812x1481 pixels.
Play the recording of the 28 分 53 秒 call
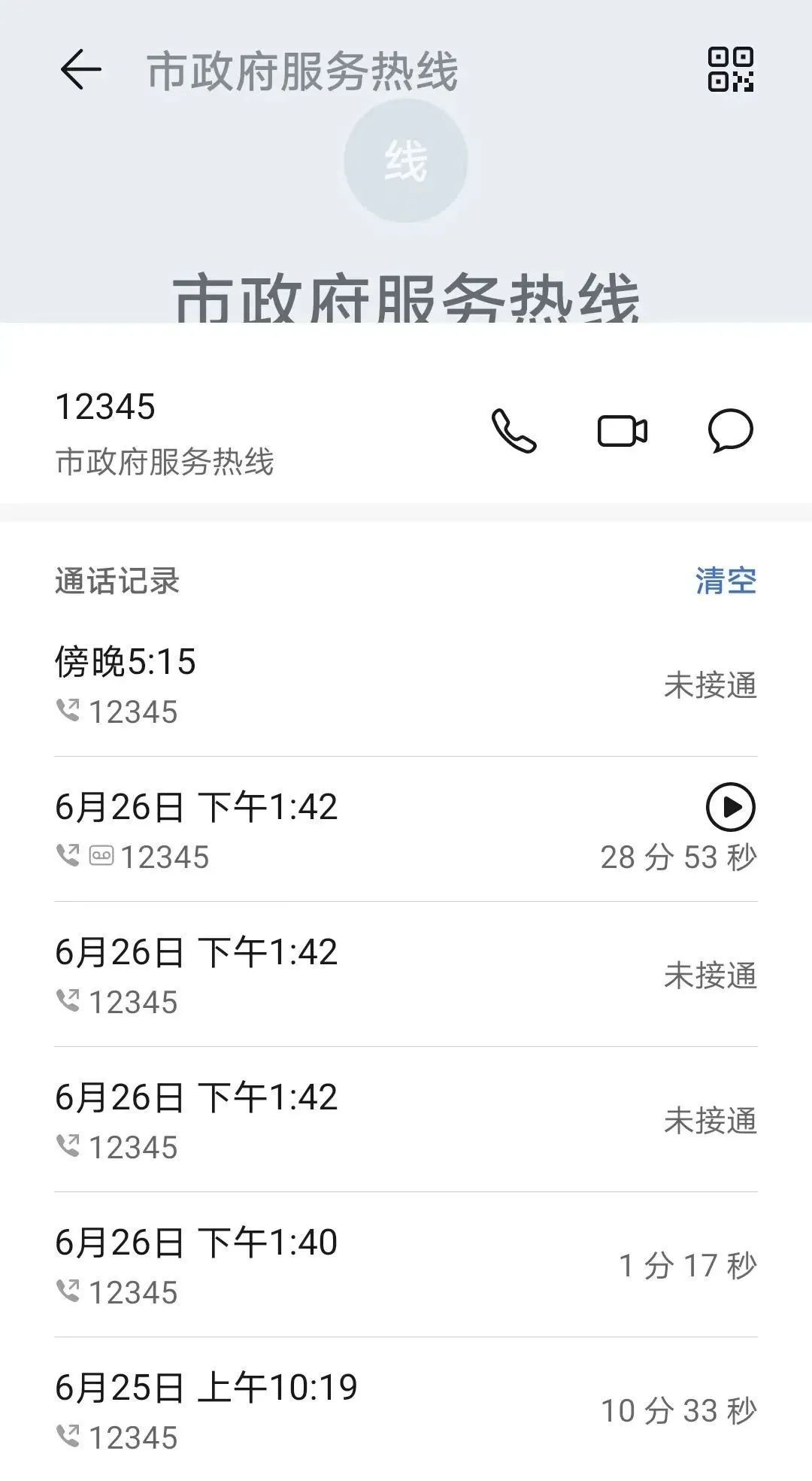(x=730, y=807)
